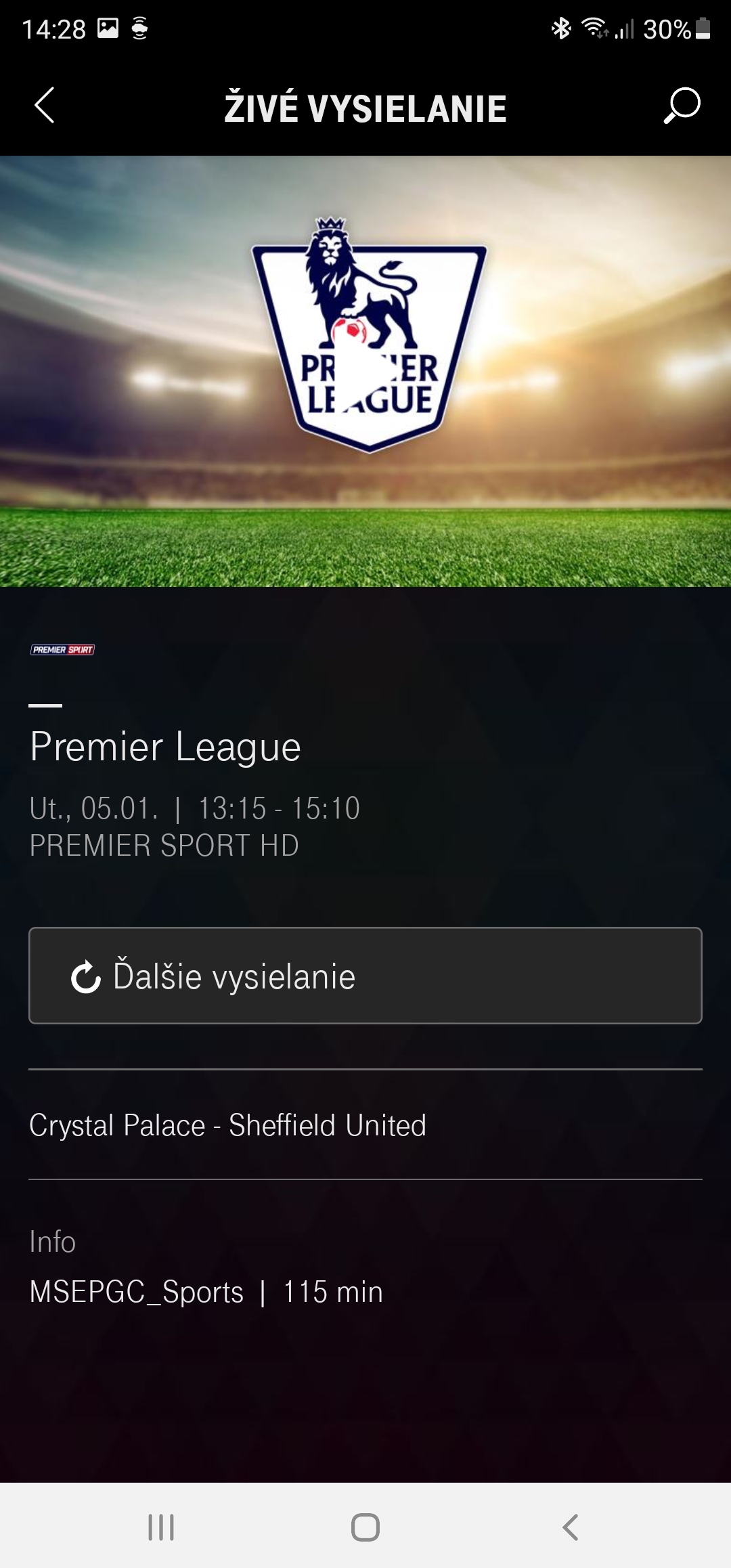Viewport: 731px width, 1568px height.
Task: Go back from Živé vysielanie screen
Action: tap(45, 106)
